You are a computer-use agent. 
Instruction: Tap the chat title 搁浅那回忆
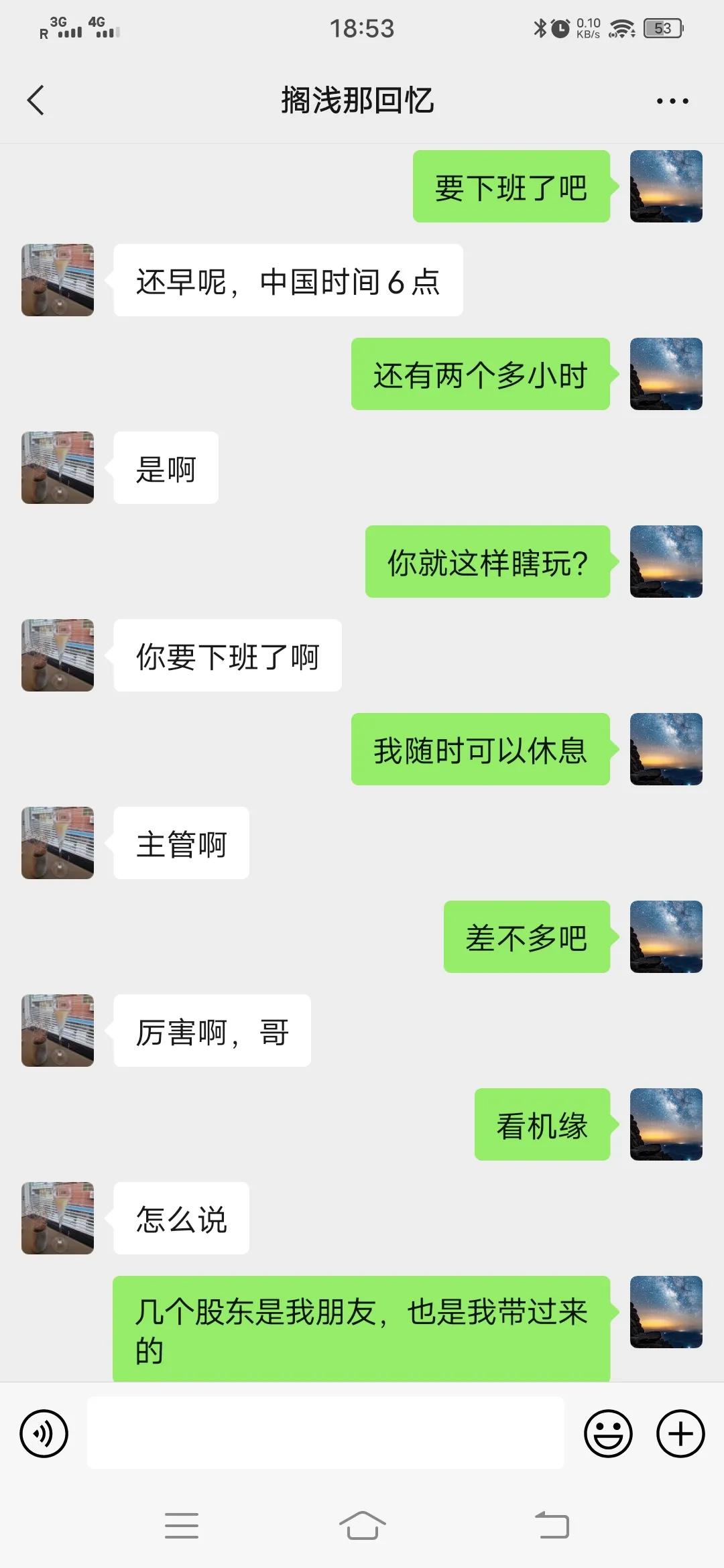pos(360,101)
